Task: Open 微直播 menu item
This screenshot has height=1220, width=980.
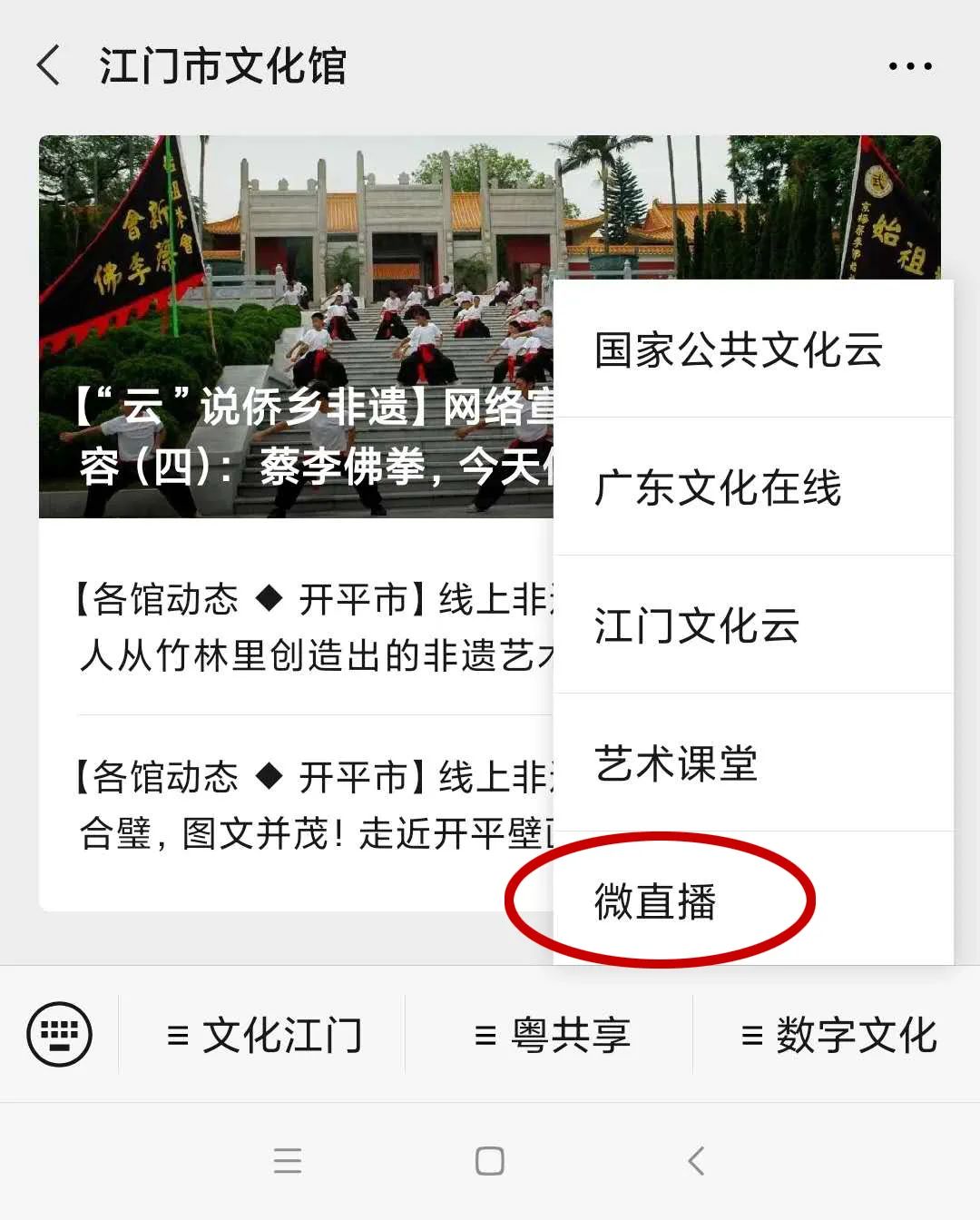Action: pyautogui.click(x=655, y=900)
